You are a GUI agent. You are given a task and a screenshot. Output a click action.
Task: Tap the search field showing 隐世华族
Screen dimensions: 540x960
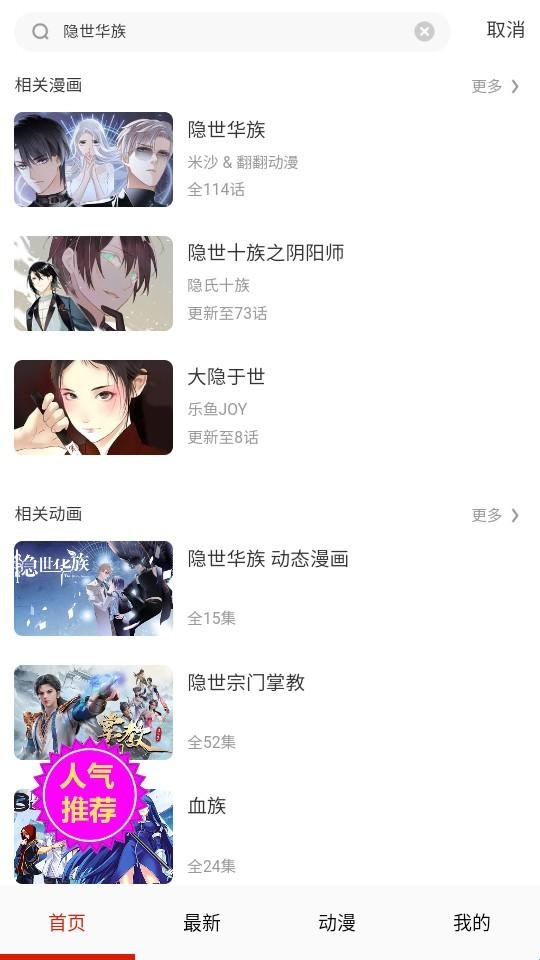coord(232,31)
